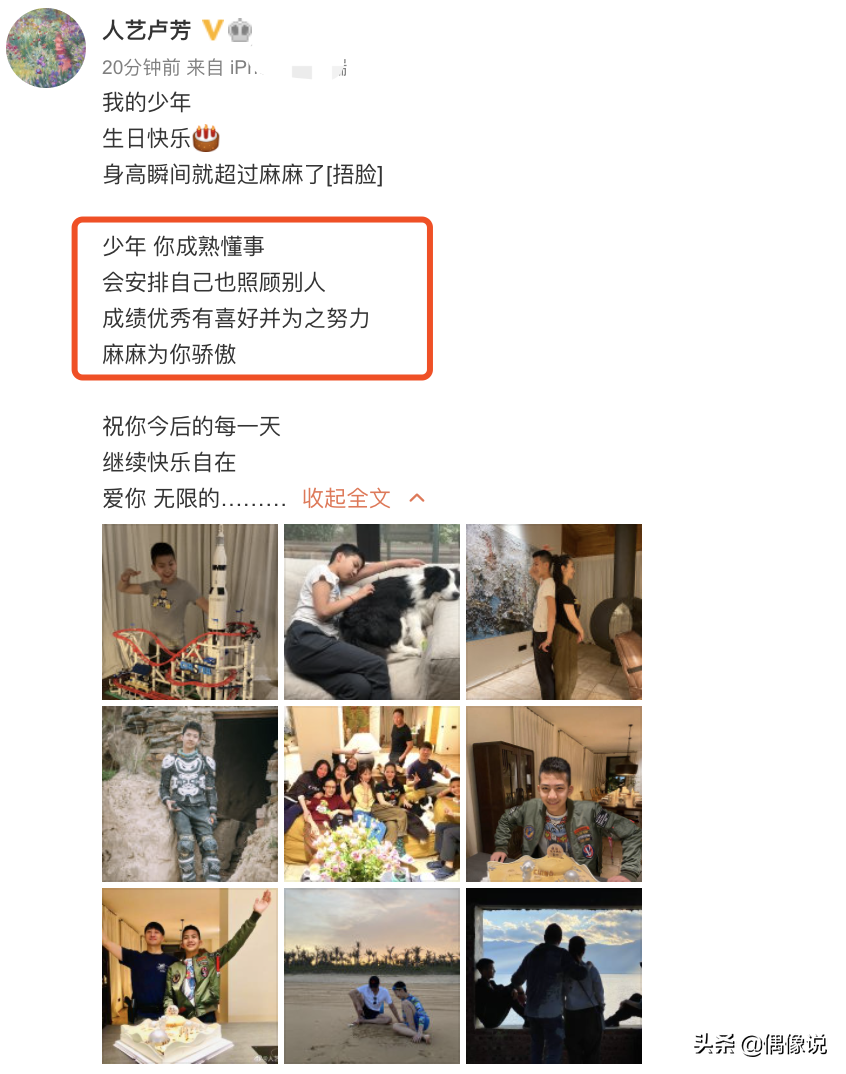Open the photo of the boy with the rocket model

point(190,611)
